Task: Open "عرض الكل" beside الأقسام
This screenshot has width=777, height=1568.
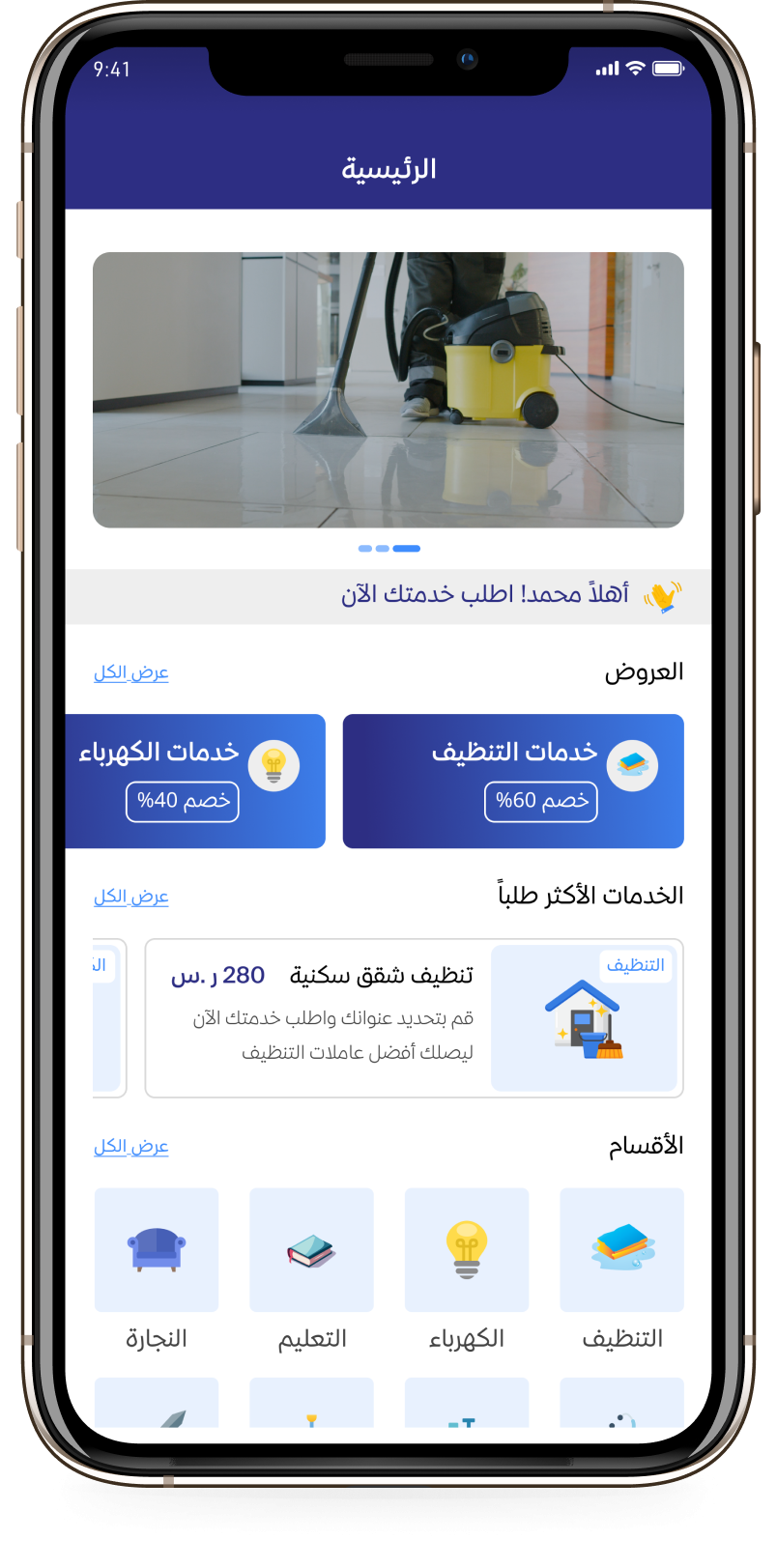Action: pyautogui.click(x=131, y=1147)
